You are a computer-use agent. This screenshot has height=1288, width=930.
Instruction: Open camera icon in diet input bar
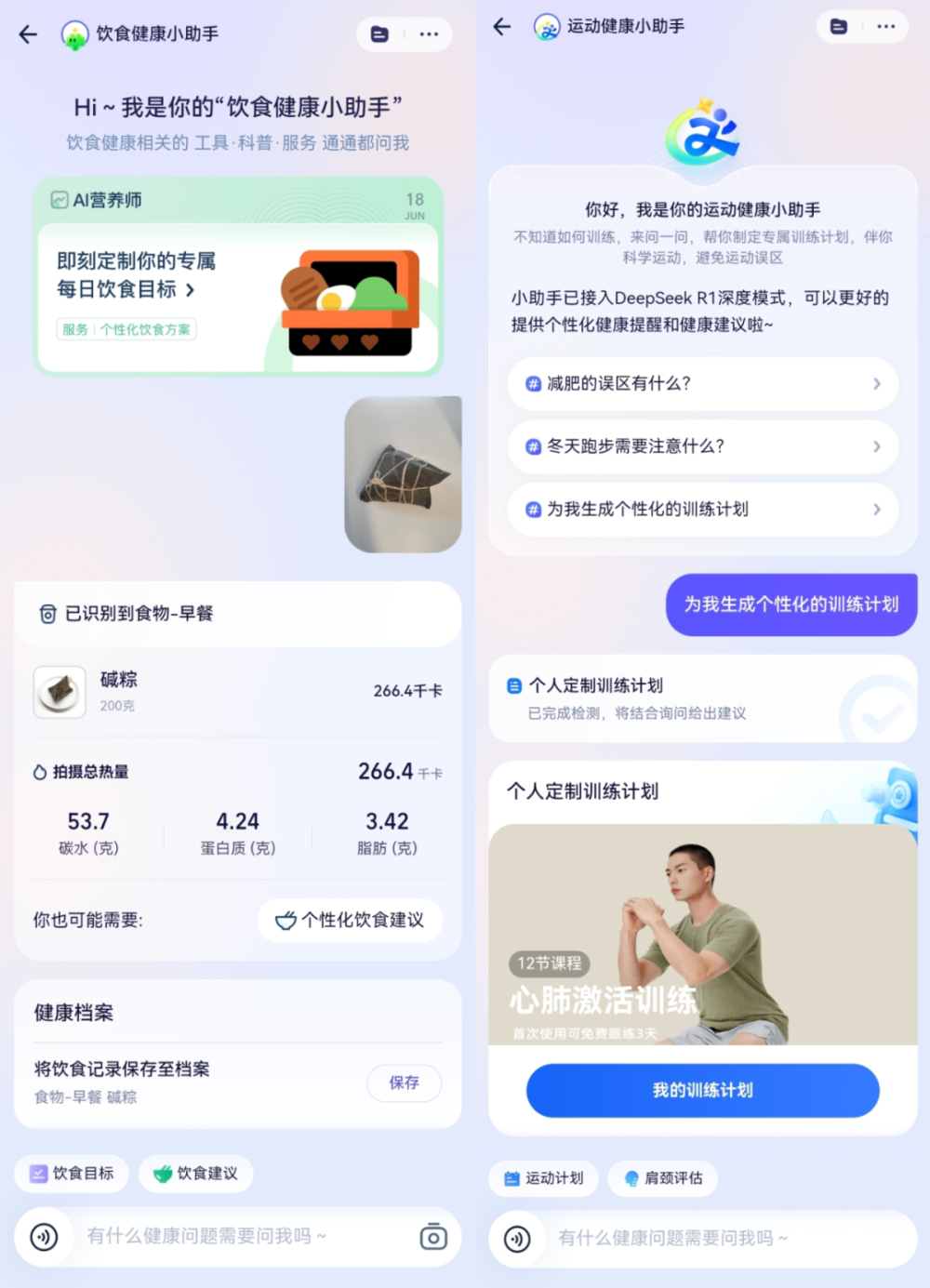(433, 1237)
